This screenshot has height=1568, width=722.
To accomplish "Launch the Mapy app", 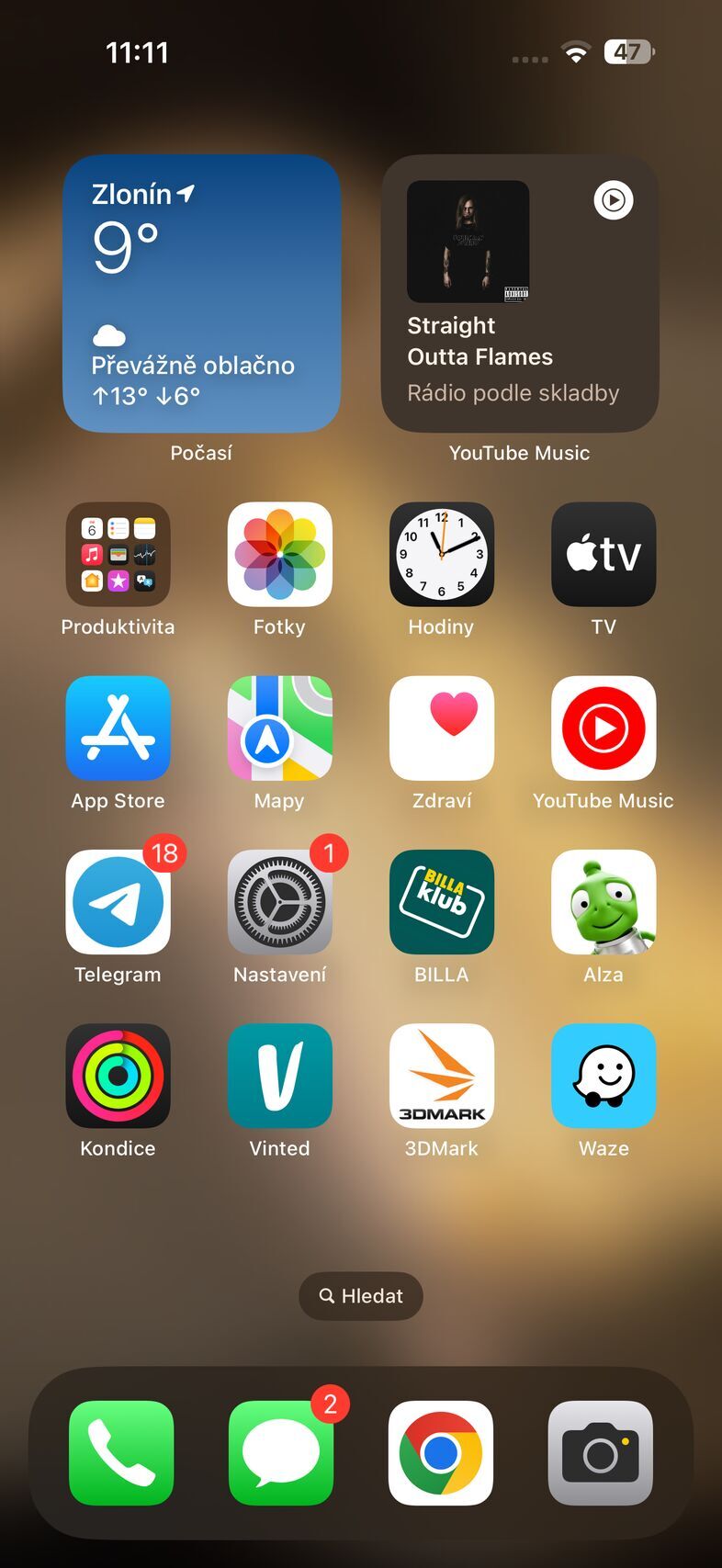I will [x=280, y=728].
